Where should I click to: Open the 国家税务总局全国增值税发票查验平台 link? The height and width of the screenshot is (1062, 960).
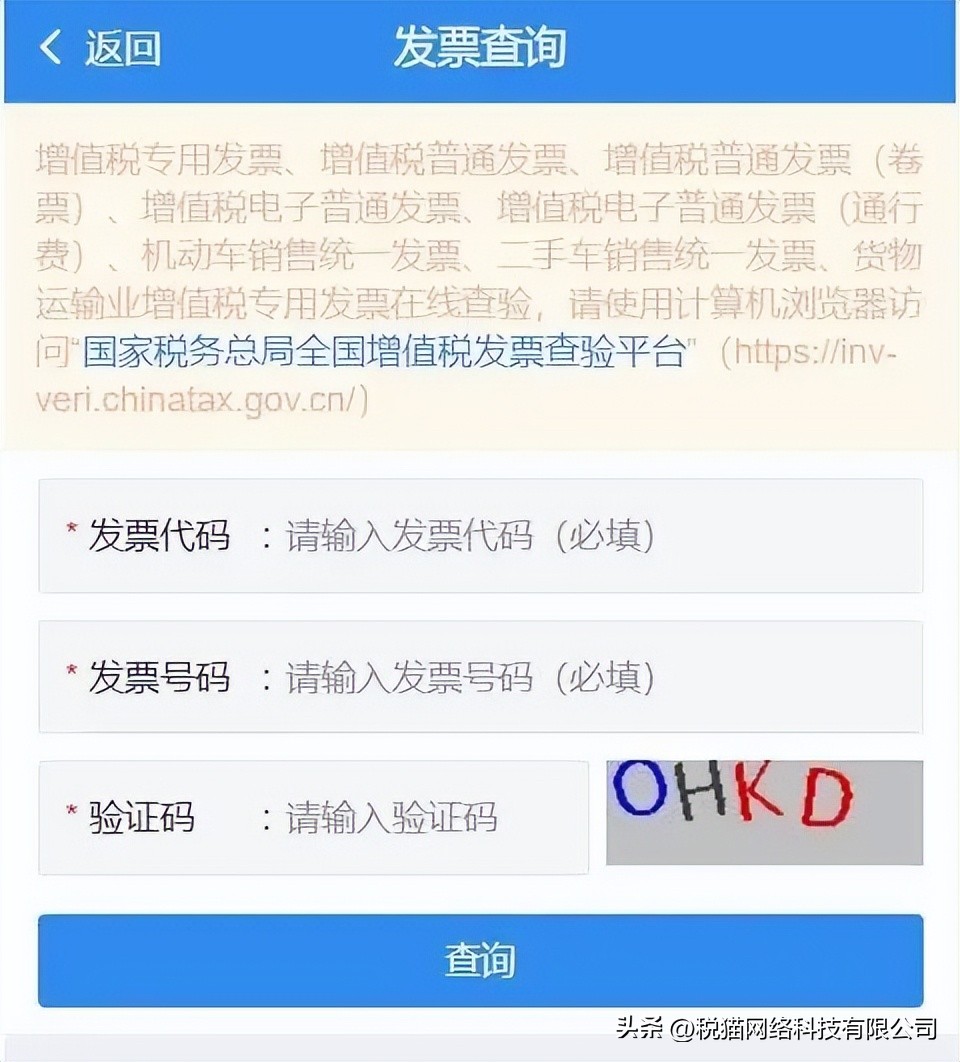(x=383, y=352)
